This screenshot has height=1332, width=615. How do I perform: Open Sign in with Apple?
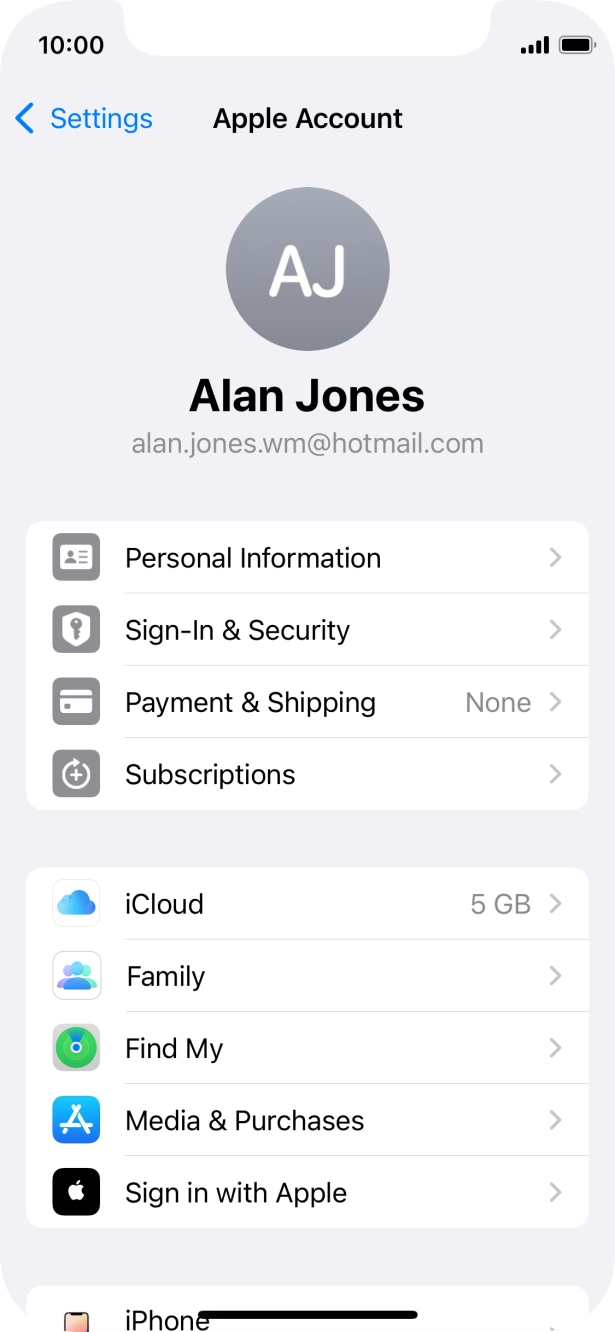click(307, 1192)
